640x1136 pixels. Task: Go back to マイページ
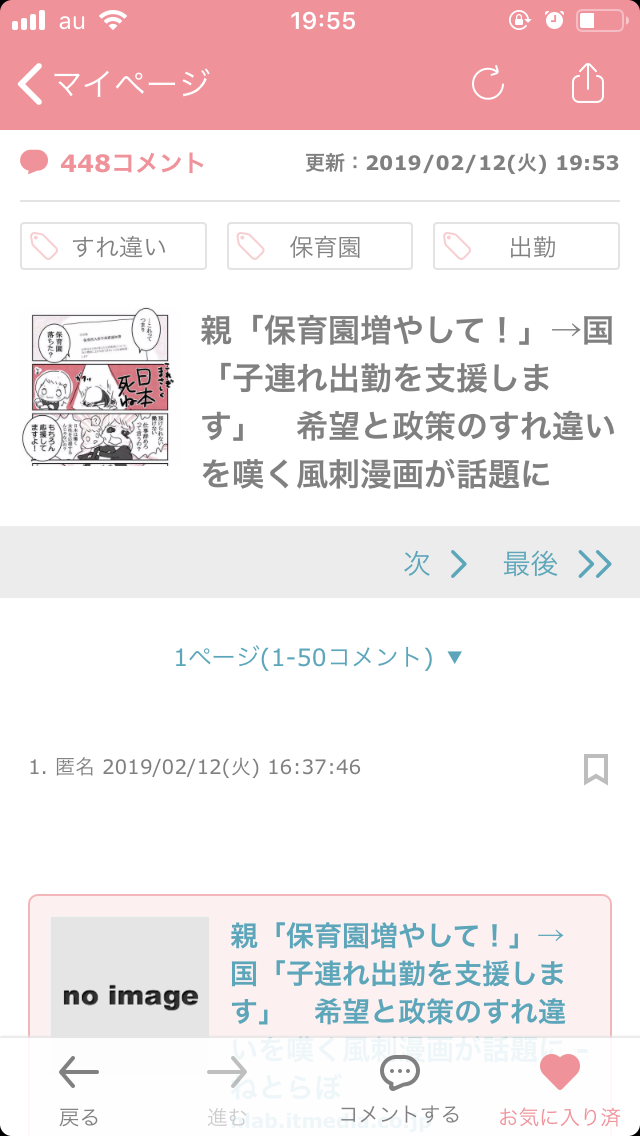coord(113,84)
